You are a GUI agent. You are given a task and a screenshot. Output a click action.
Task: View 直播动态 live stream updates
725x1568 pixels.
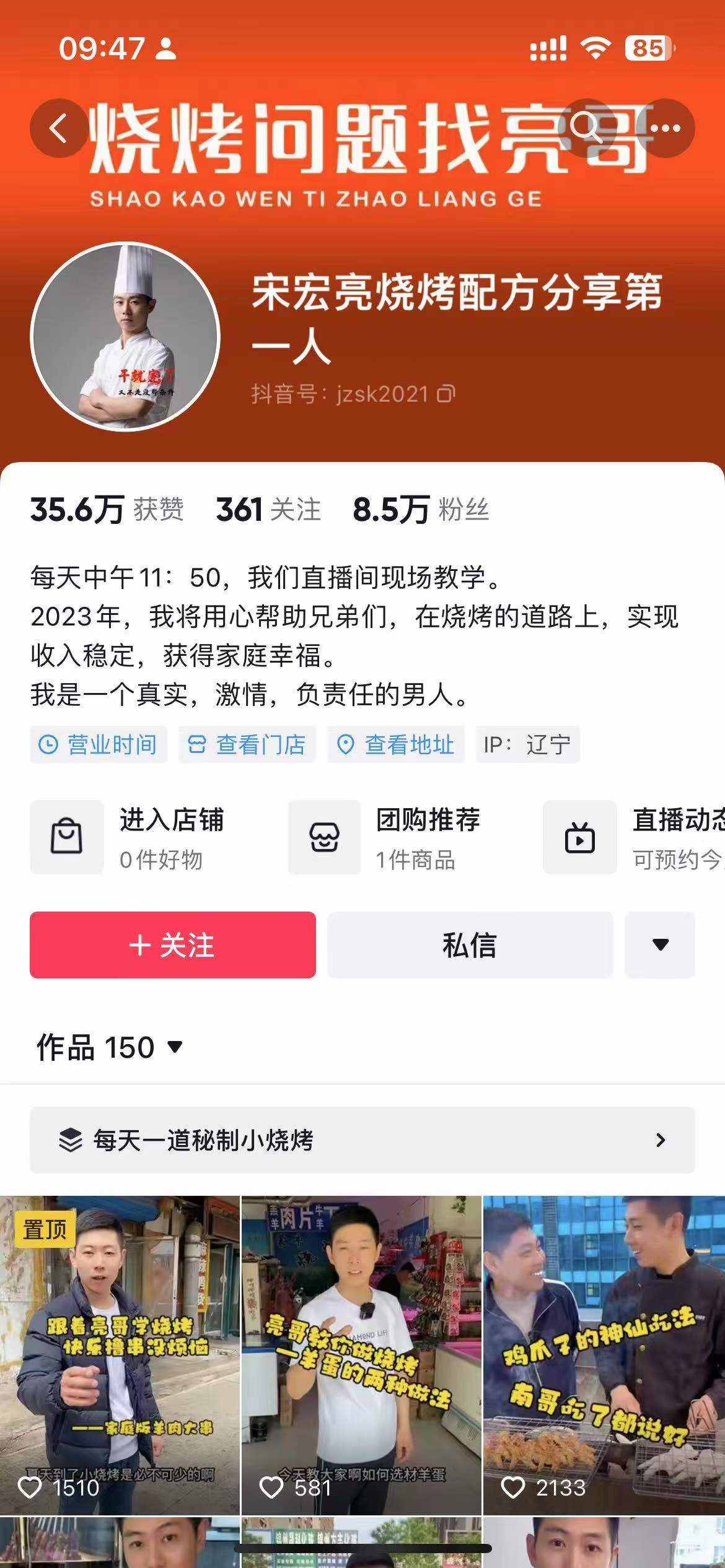coord(579,837)
